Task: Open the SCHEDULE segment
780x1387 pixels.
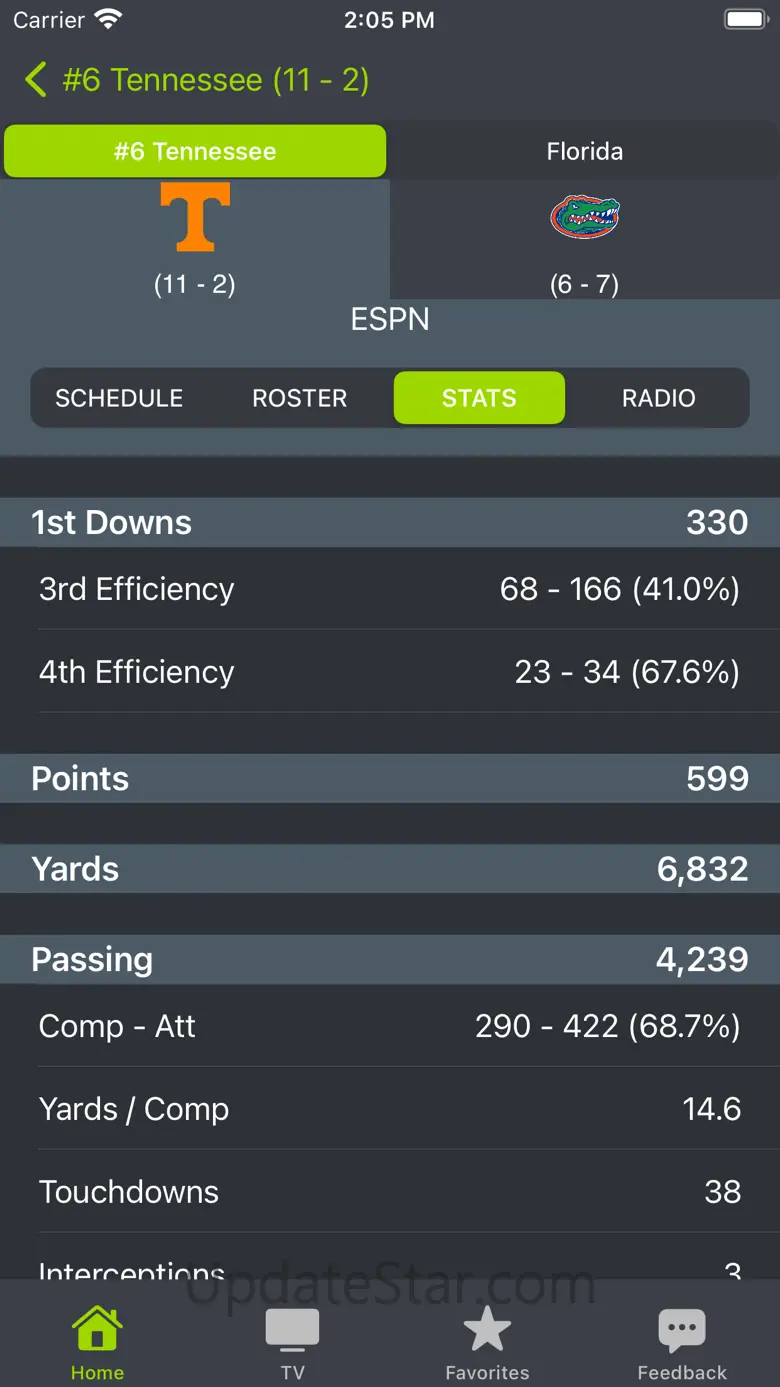Action: coord(119,398)
